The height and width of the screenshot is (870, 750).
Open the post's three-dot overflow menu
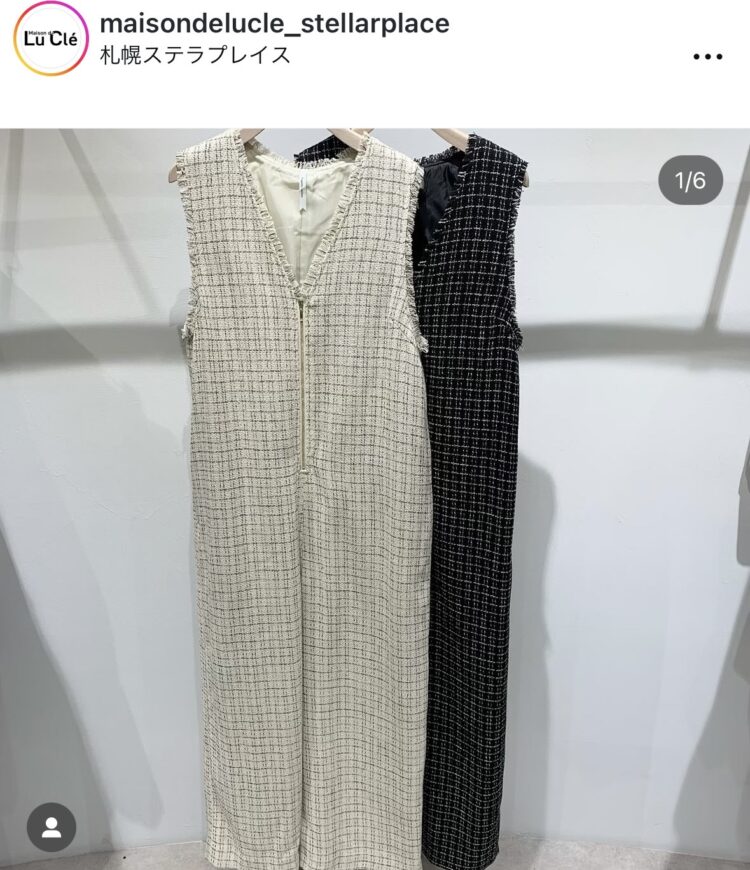707,57
